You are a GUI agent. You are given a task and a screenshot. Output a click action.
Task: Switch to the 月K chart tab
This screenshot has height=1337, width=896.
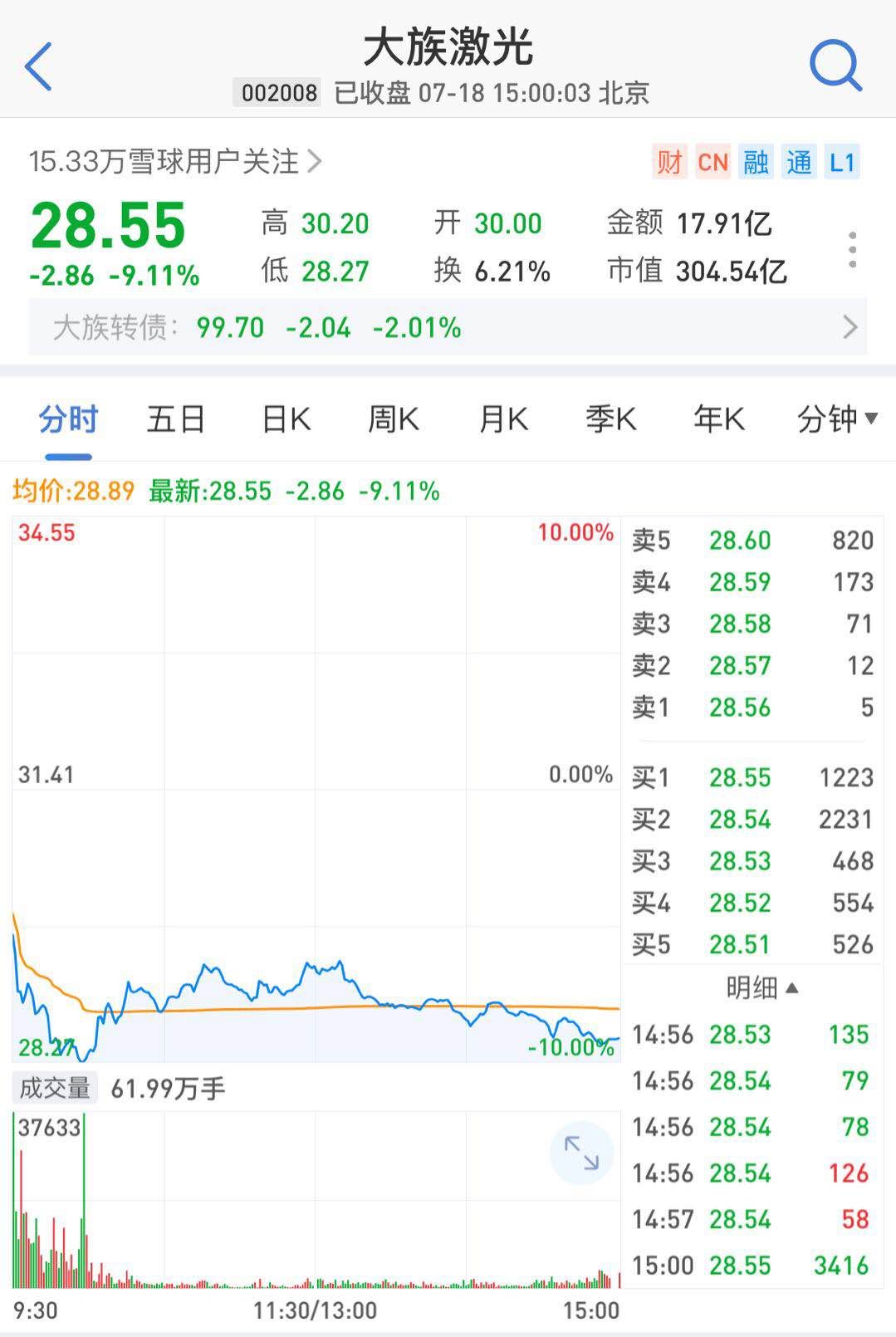(x=503, y=419)
